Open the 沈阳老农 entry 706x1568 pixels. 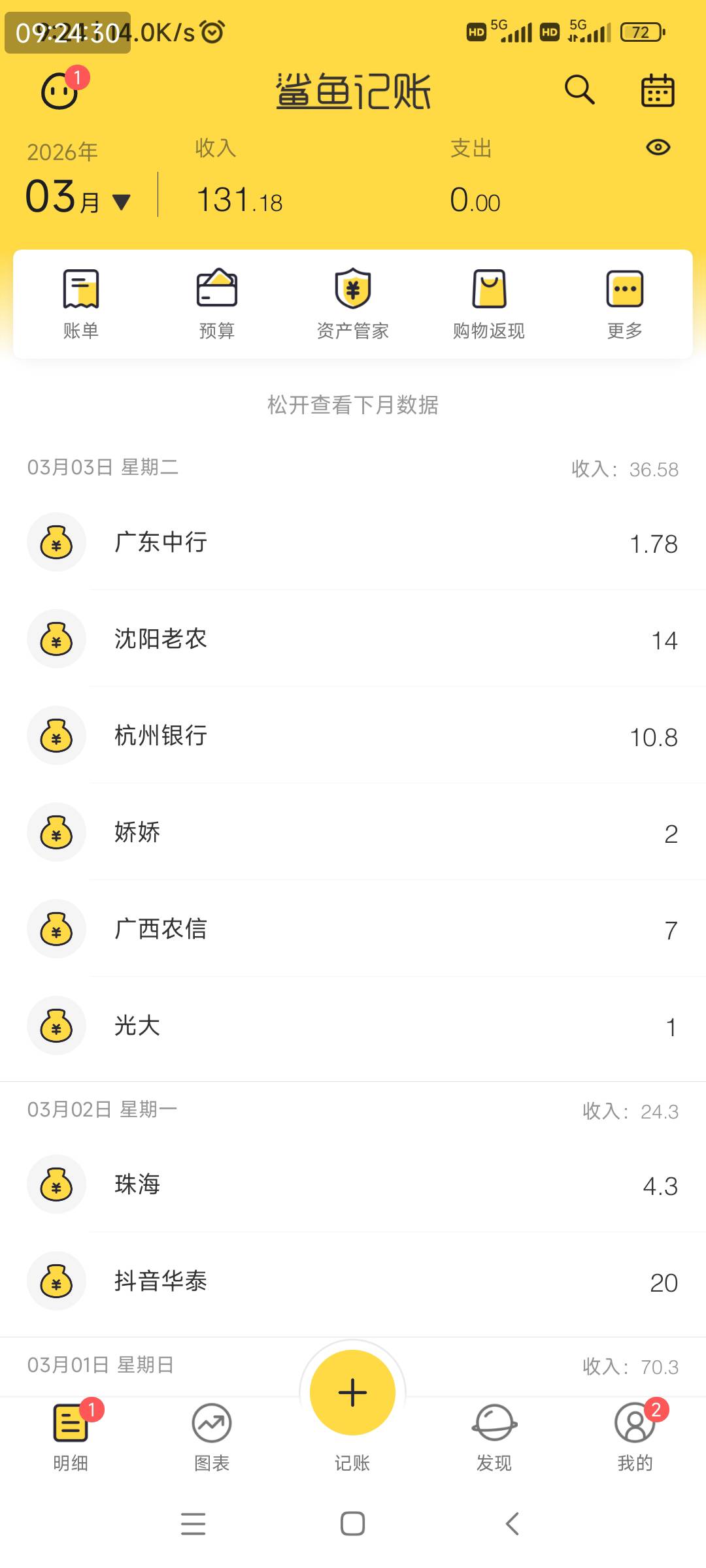click(353, 639)
